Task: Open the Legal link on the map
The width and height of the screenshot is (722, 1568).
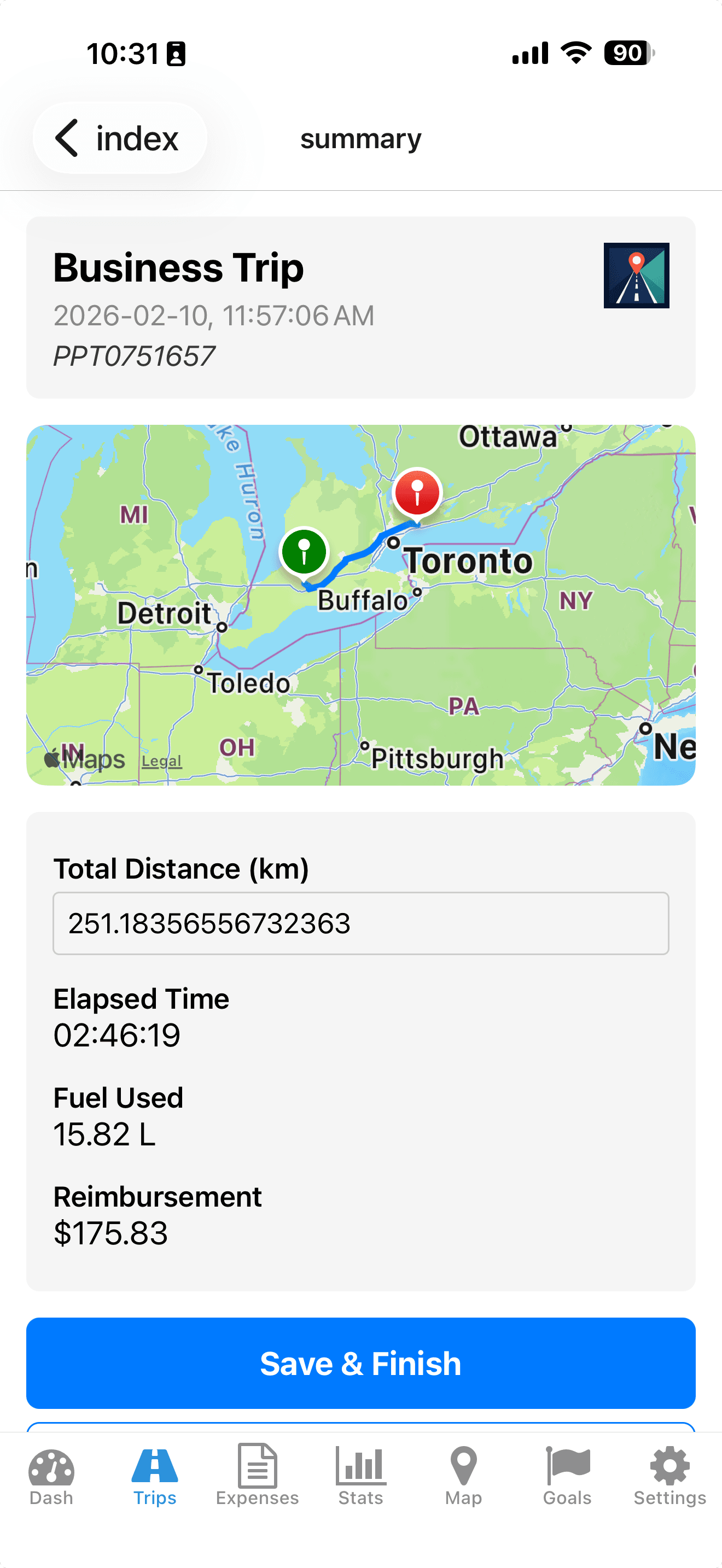Action: click(x=161, y=760)
